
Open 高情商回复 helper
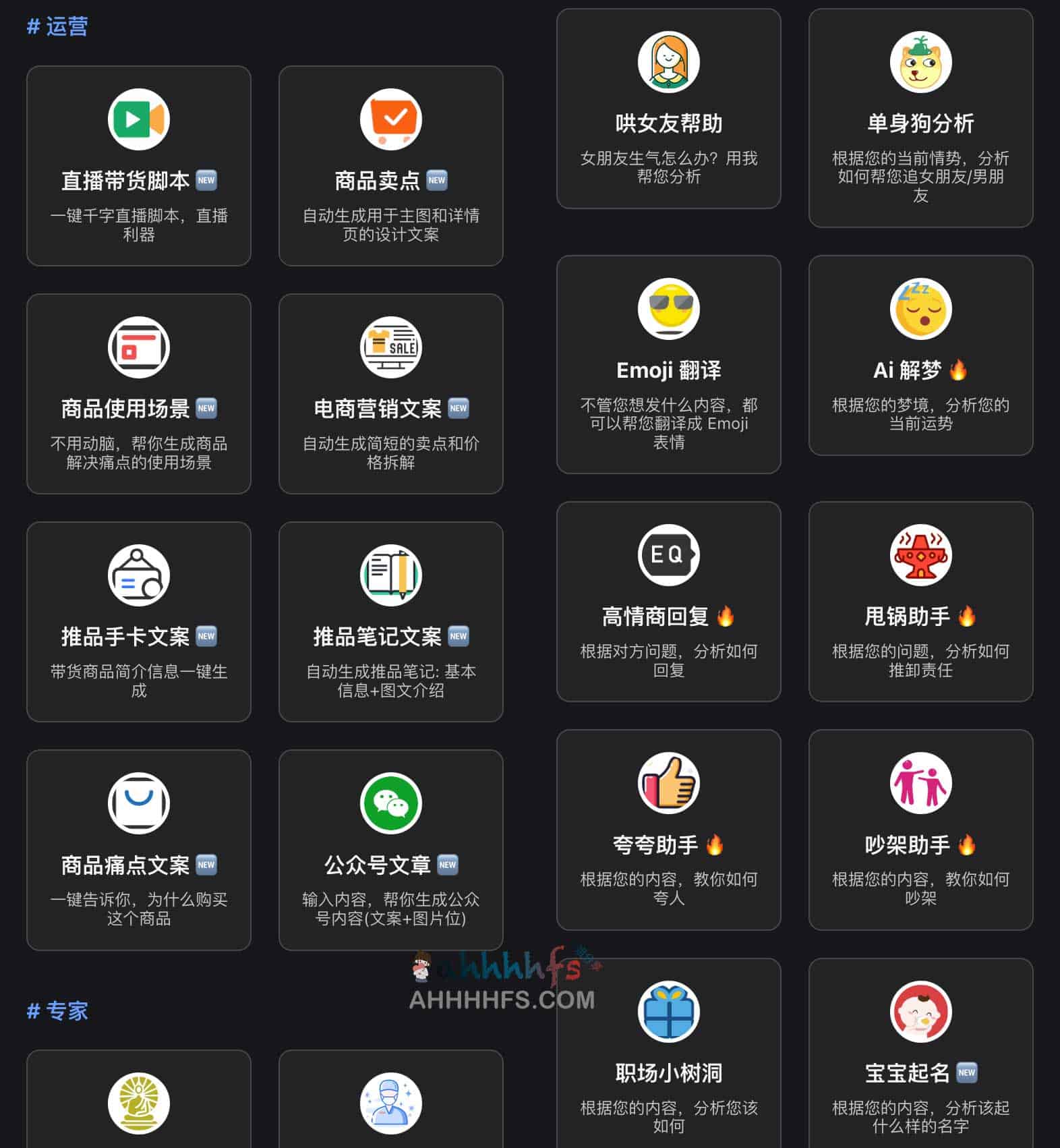pos(668,602)
